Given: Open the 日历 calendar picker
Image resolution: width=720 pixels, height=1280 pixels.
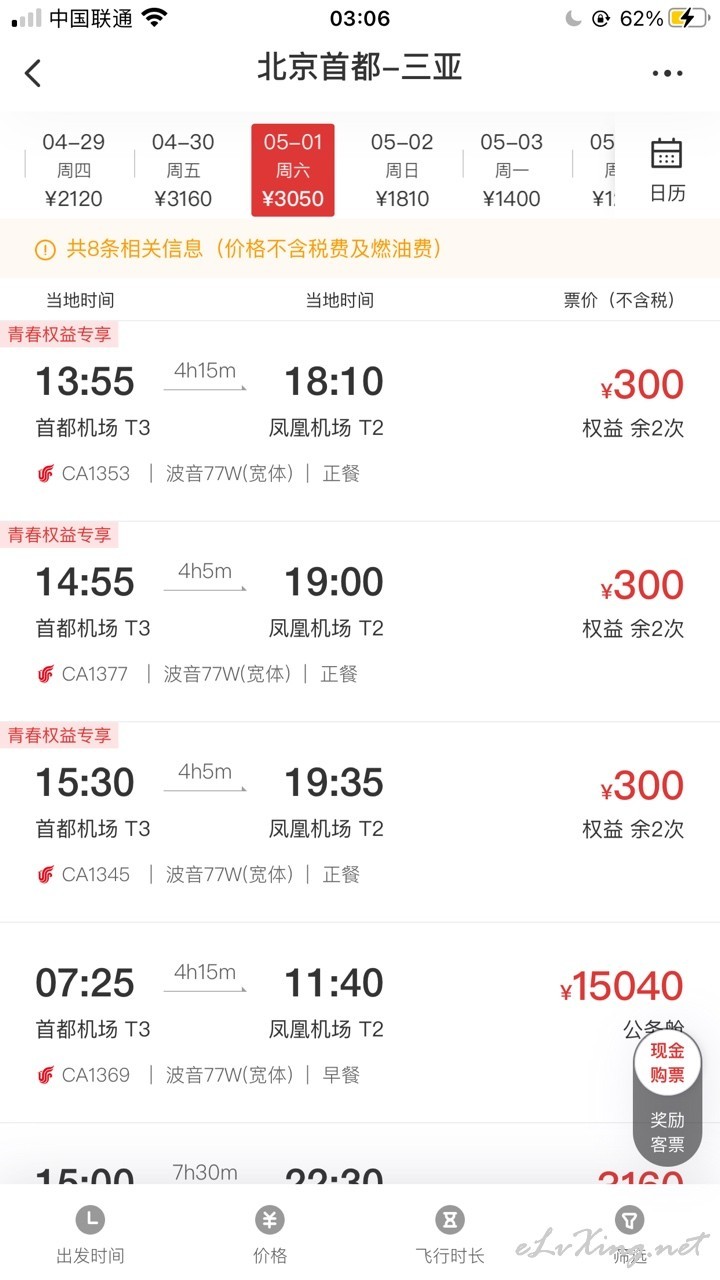Looking at the screenshot, I should [667, 170].
